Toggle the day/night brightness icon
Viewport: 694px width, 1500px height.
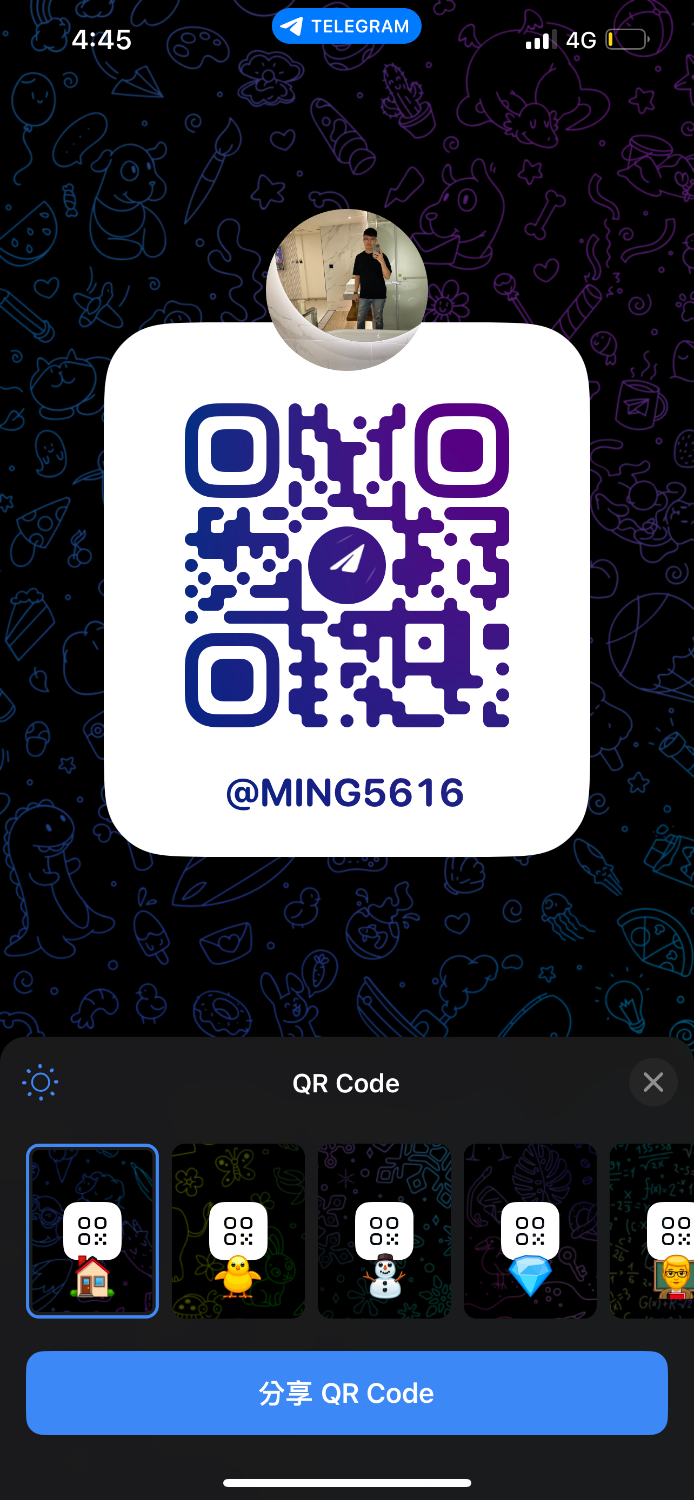click(40, 1082)
